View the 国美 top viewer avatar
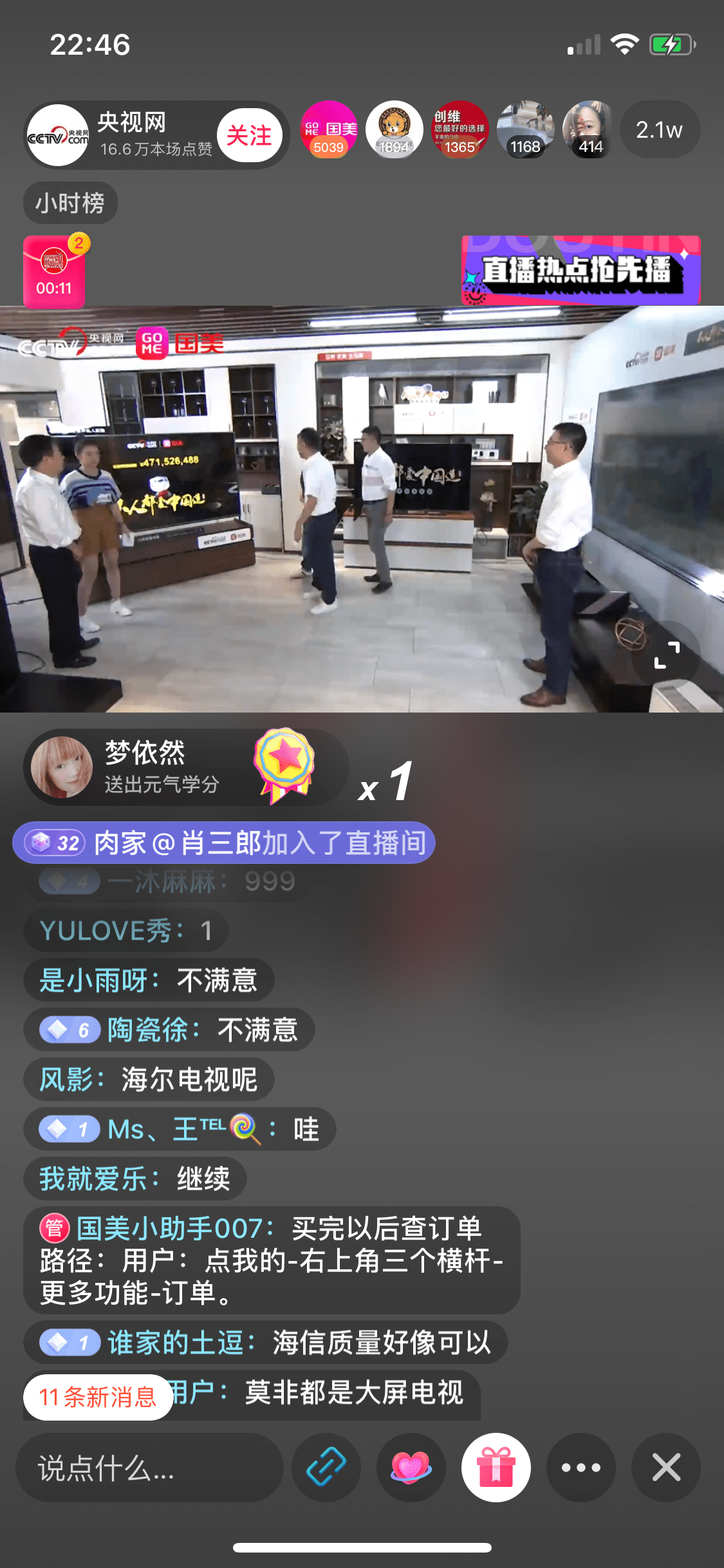724x1568 pixels. (329, 130)
